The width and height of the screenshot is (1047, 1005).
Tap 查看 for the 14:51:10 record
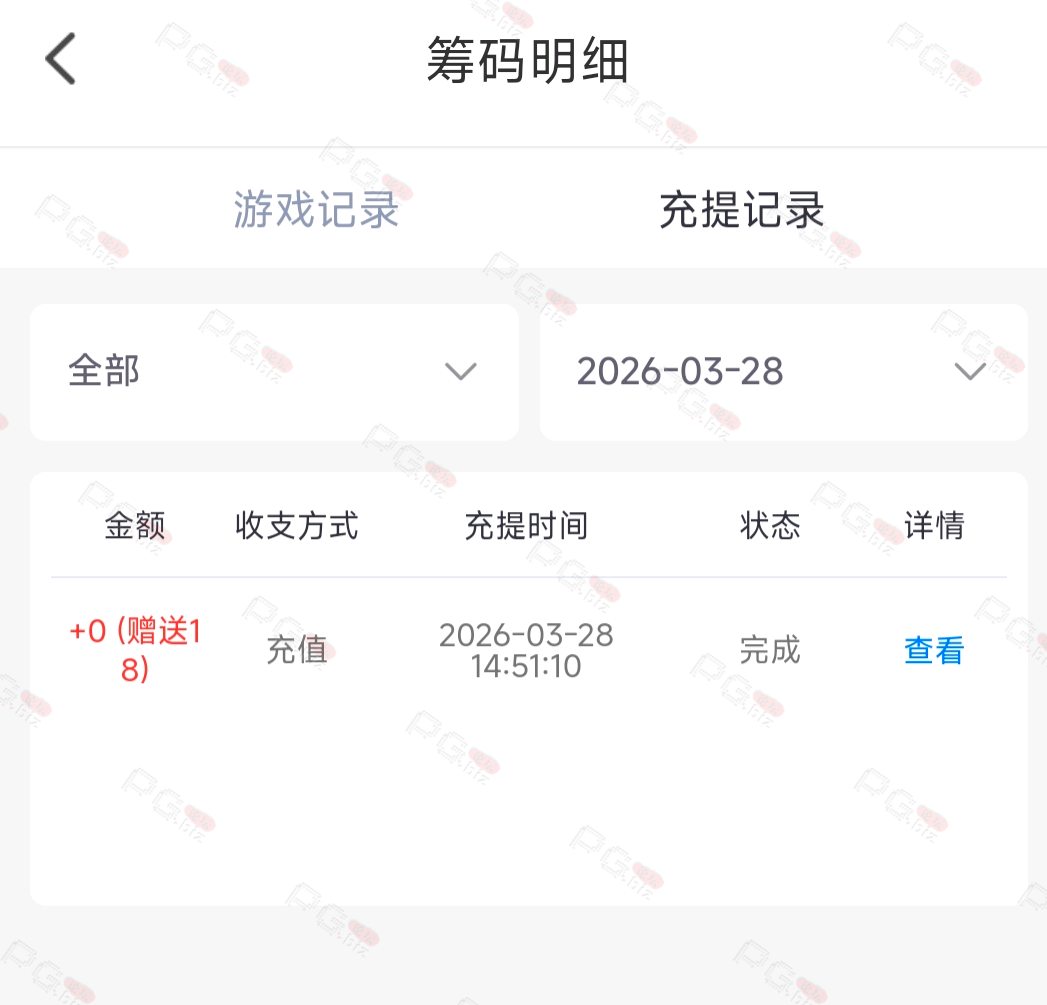pyautogui.click(x=933, y=651)
